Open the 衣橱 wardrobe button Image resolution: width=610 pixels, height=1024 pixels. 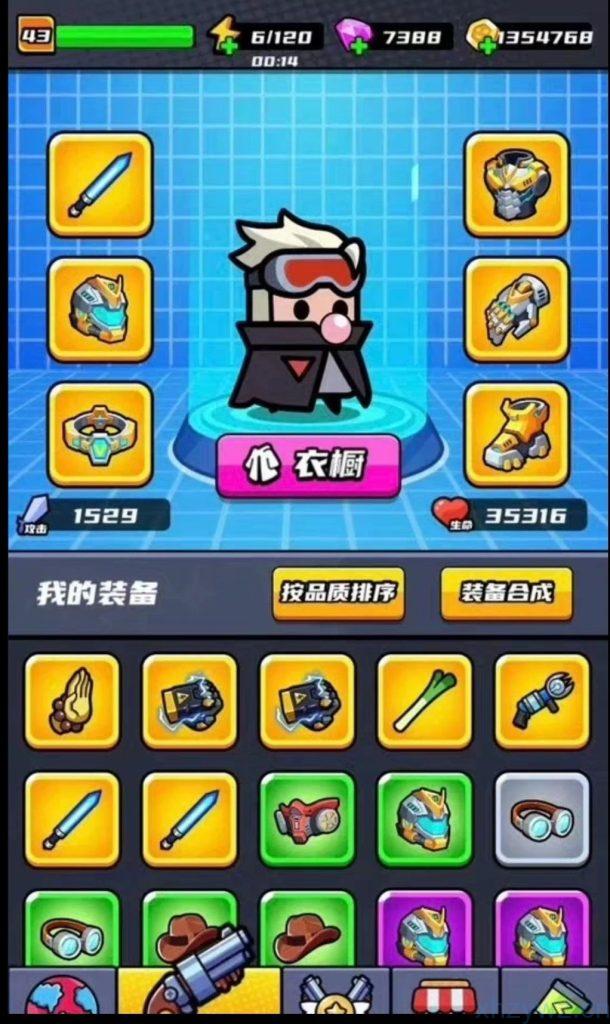click(x=308, y=465)
